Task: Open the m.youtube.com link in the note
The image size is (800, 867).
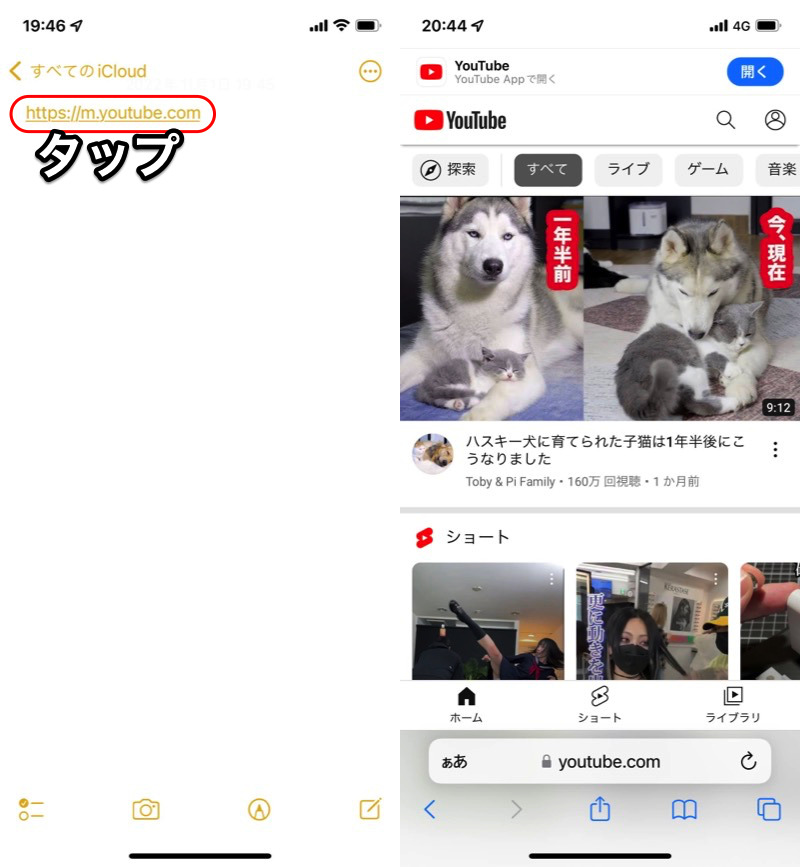Action: 113,113
